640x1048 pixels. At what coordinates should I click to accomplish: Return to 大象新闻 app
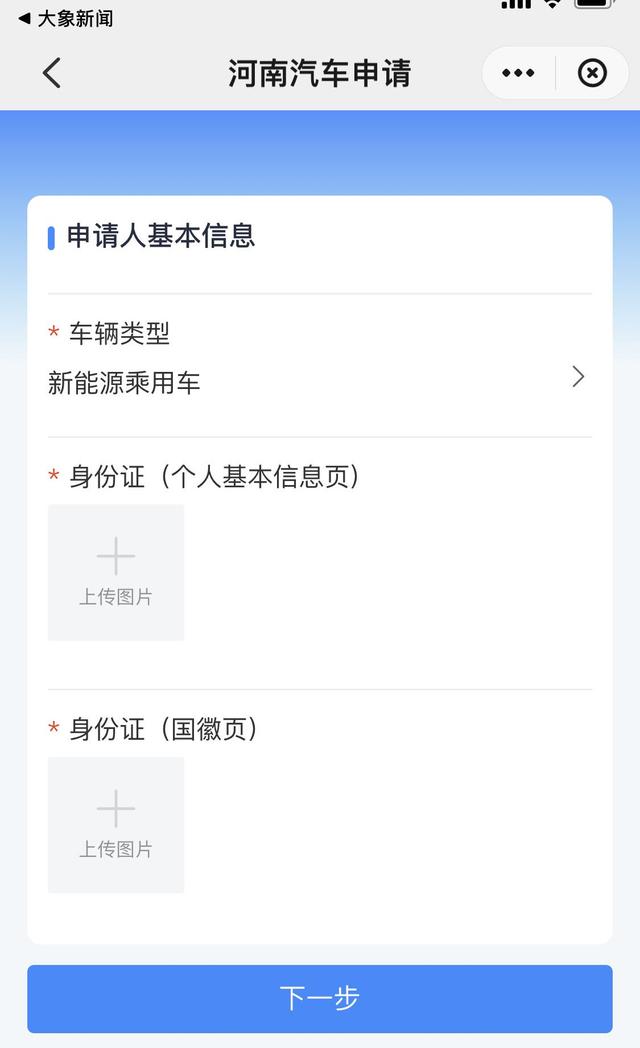click(65, 19)
